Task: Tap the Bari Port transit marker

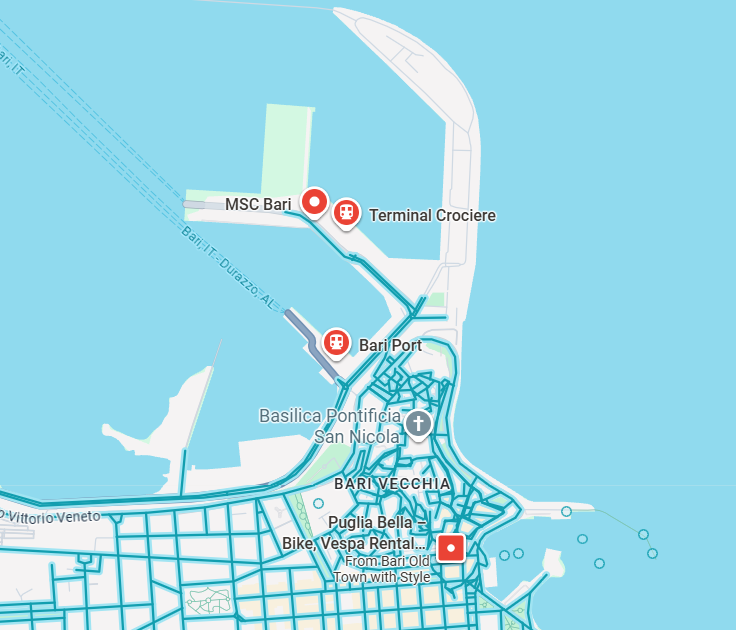Action: [336, 343]
